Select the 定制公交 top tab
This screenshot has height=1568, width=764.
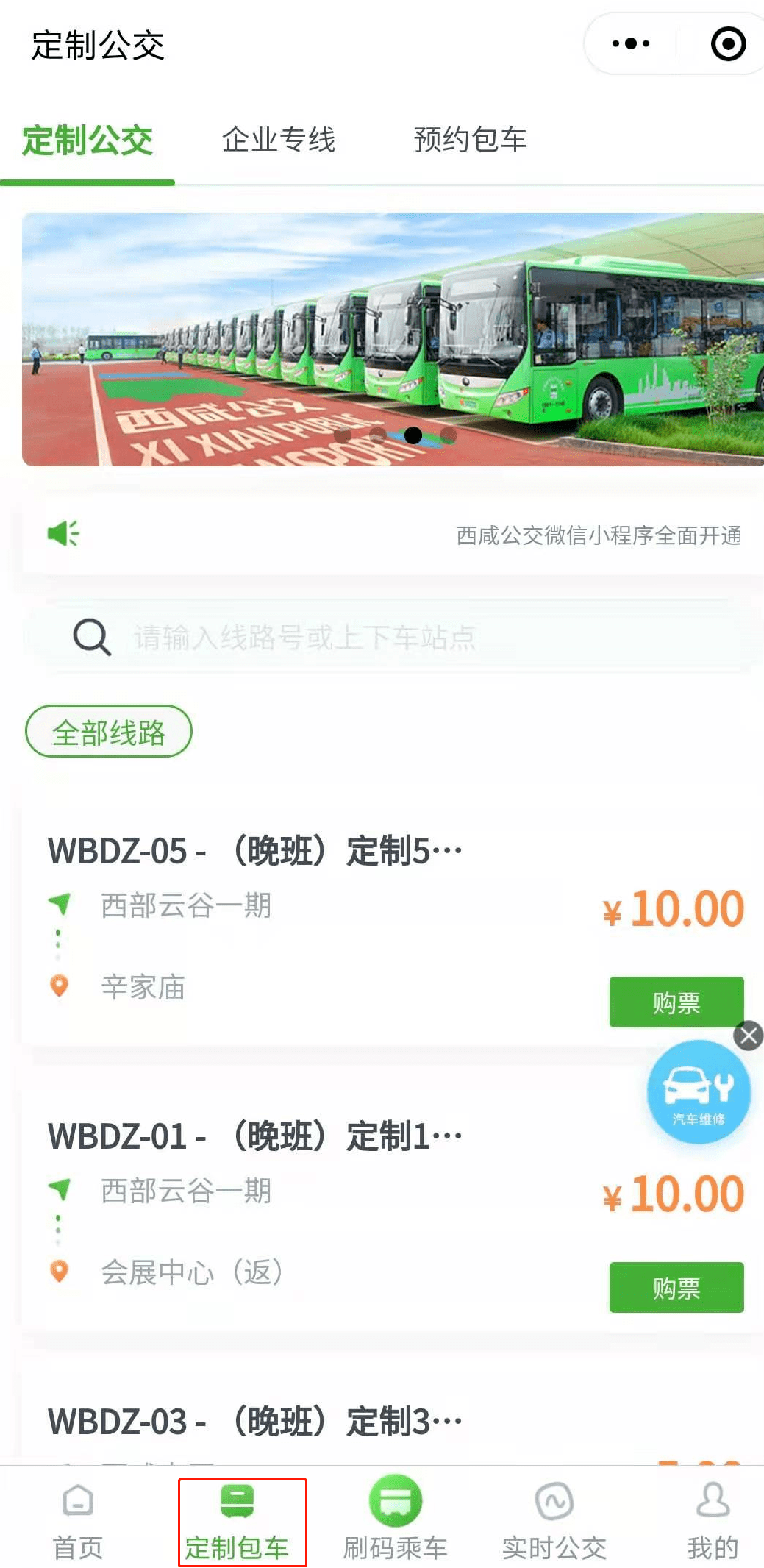pos(88,140)
